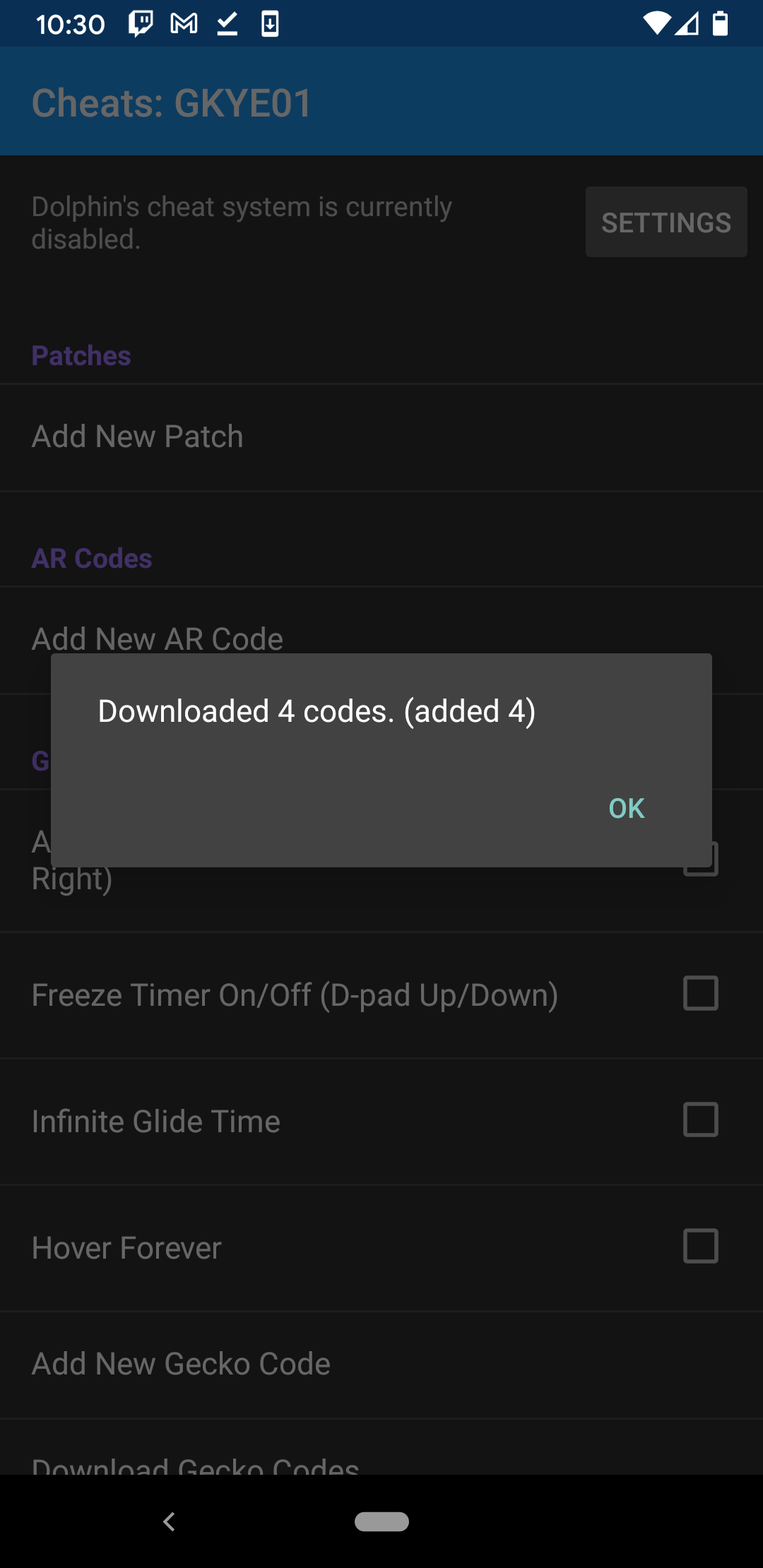Open cheat Settings button
The height and width of the screenshot is (1568, 763).
point(666,222)
